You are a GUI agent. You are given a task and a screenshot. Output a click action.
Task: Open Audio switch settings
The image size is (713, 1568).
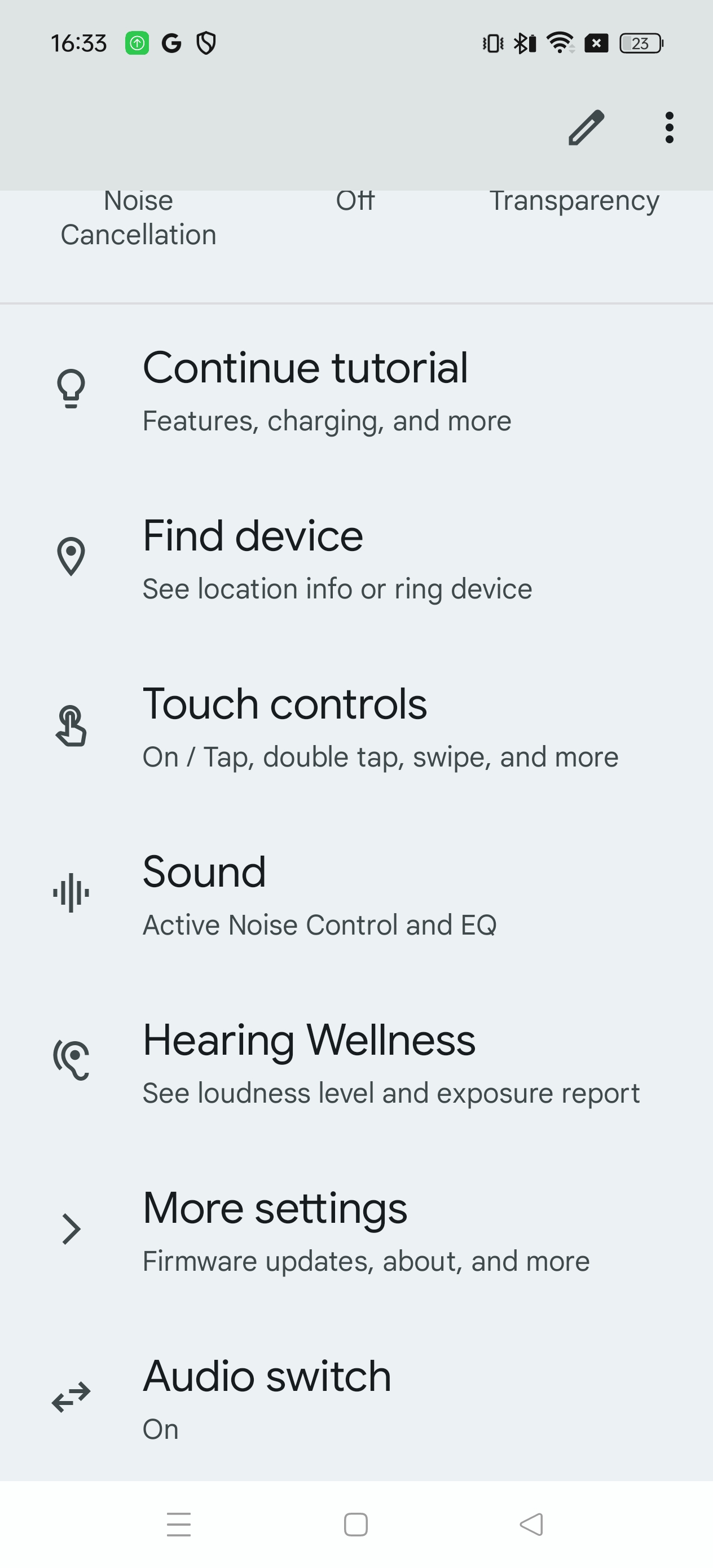coord(356,1399)
